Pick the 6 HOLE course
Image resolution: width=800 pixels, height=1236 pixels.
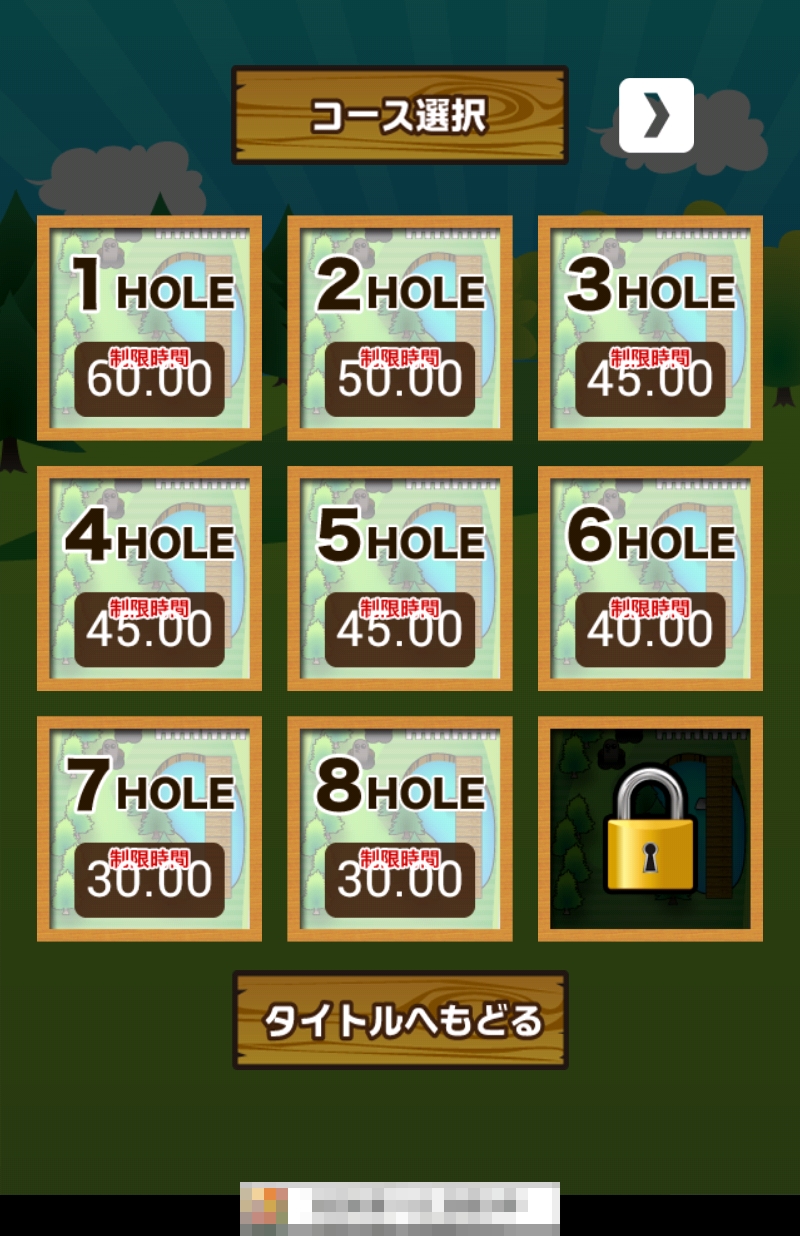coord(650,578)
